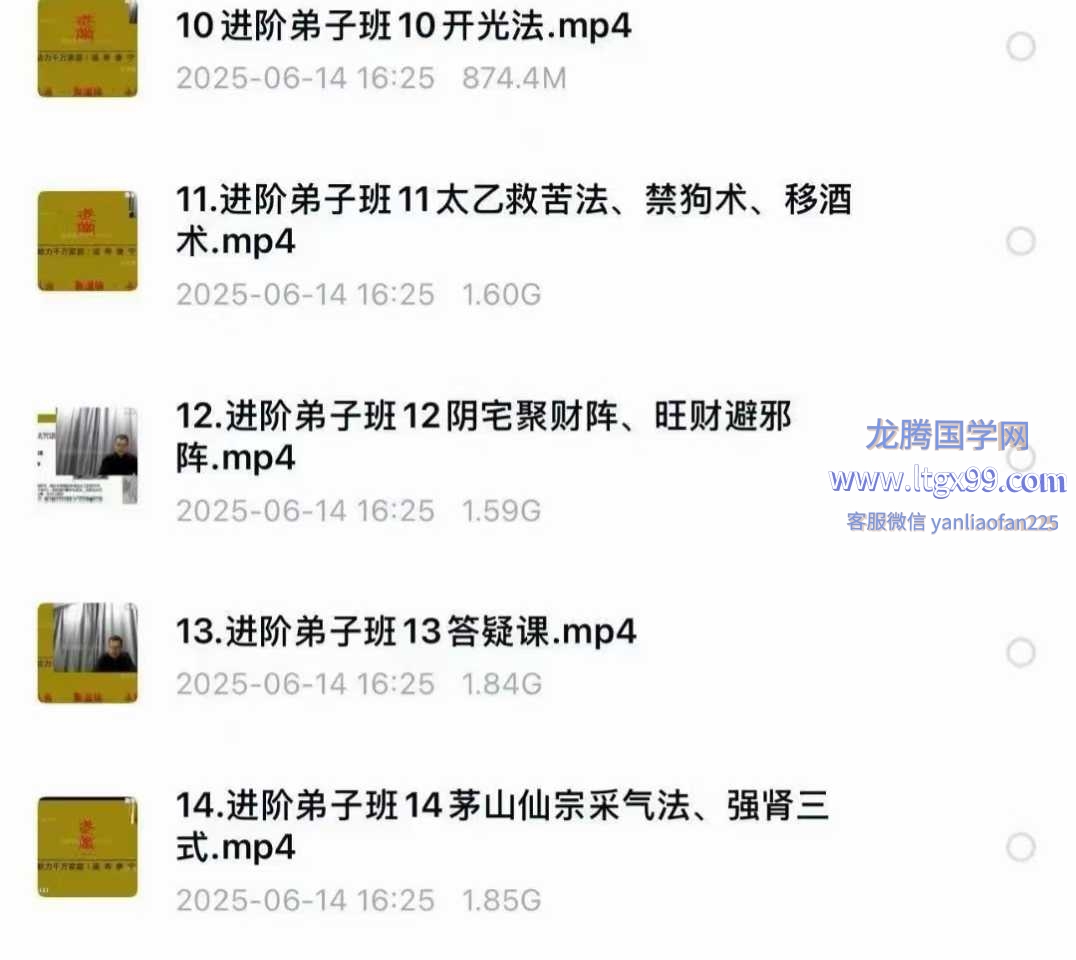Select the 11 太乙救苦法 file circle

pyautogui.click(x=1020, y=241)
